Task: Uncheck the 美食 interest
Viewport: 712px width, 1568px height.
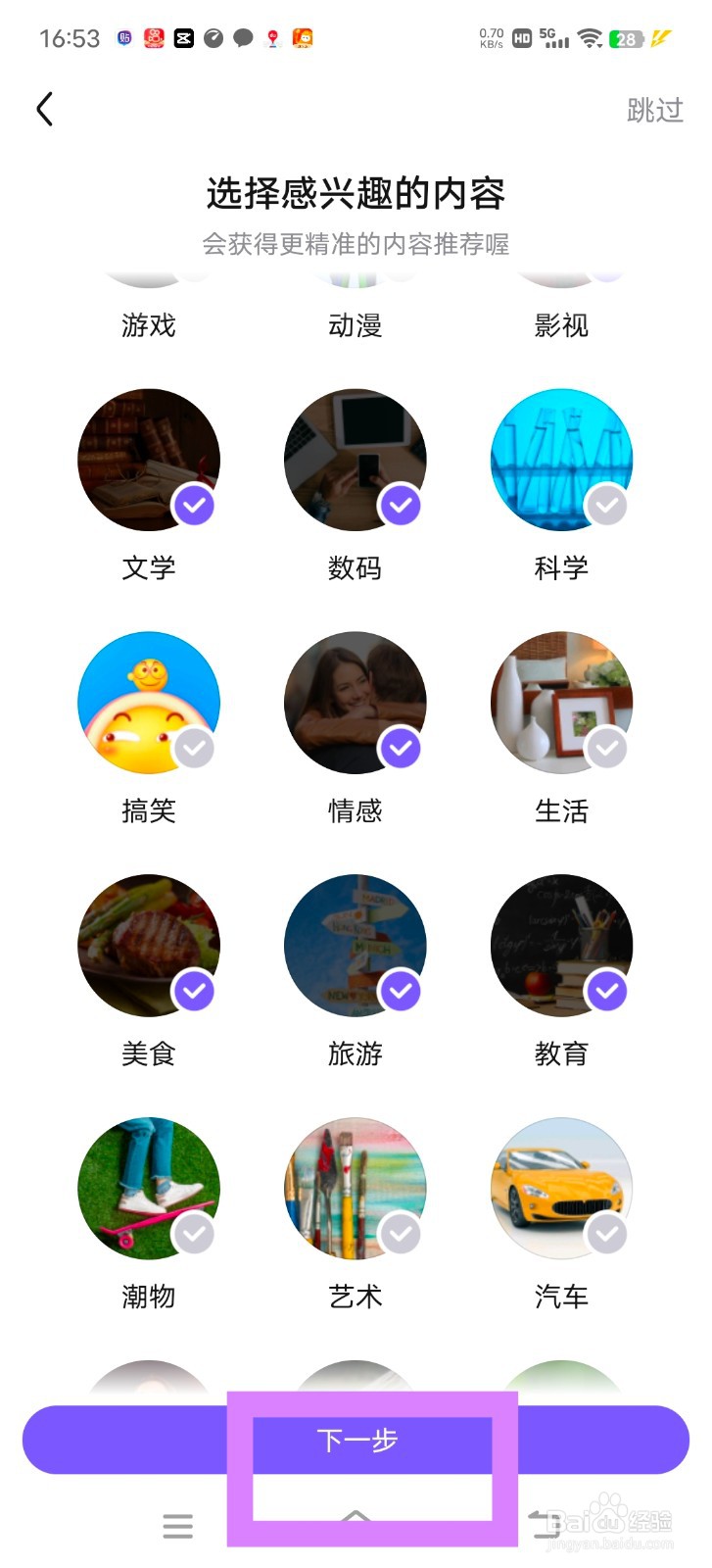Action: pos(149,947)
